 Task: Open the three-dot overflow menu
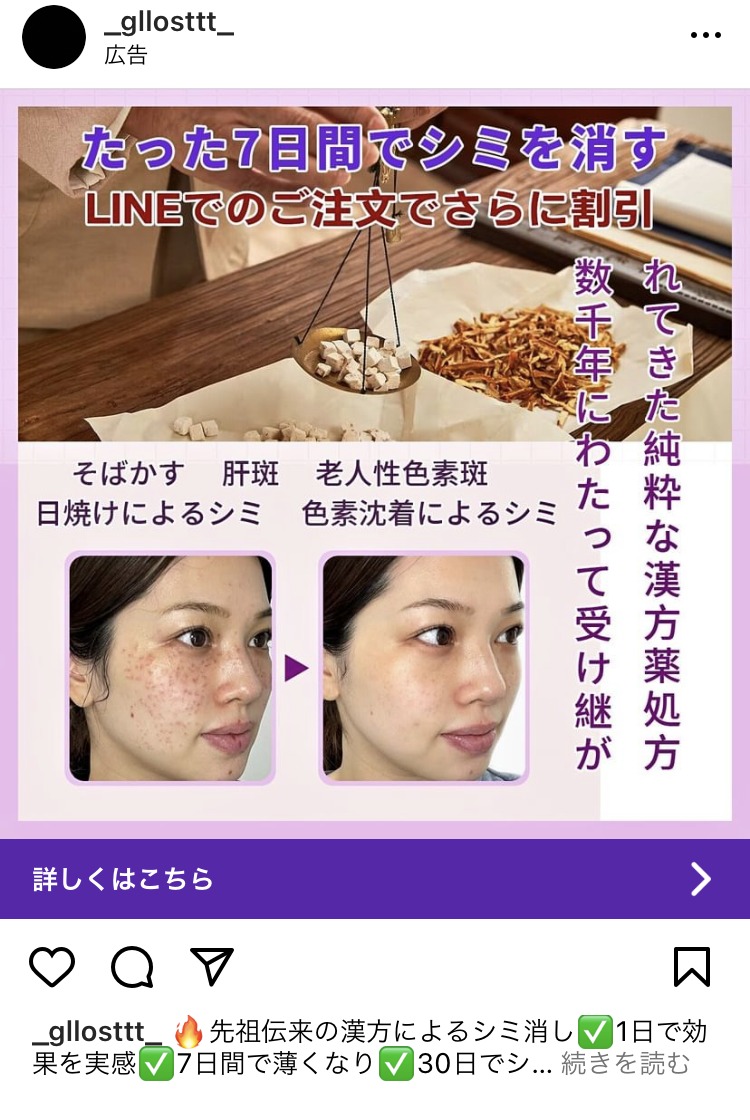[x=705, y=35]
